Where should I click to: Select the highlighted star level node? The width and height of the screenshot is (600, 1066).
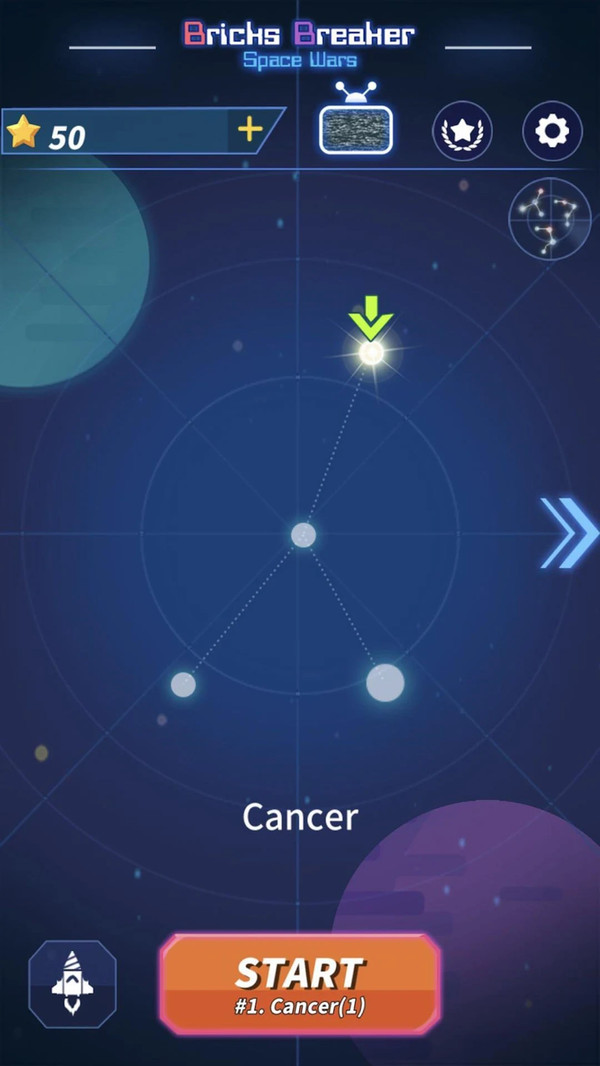click(371, 352)
